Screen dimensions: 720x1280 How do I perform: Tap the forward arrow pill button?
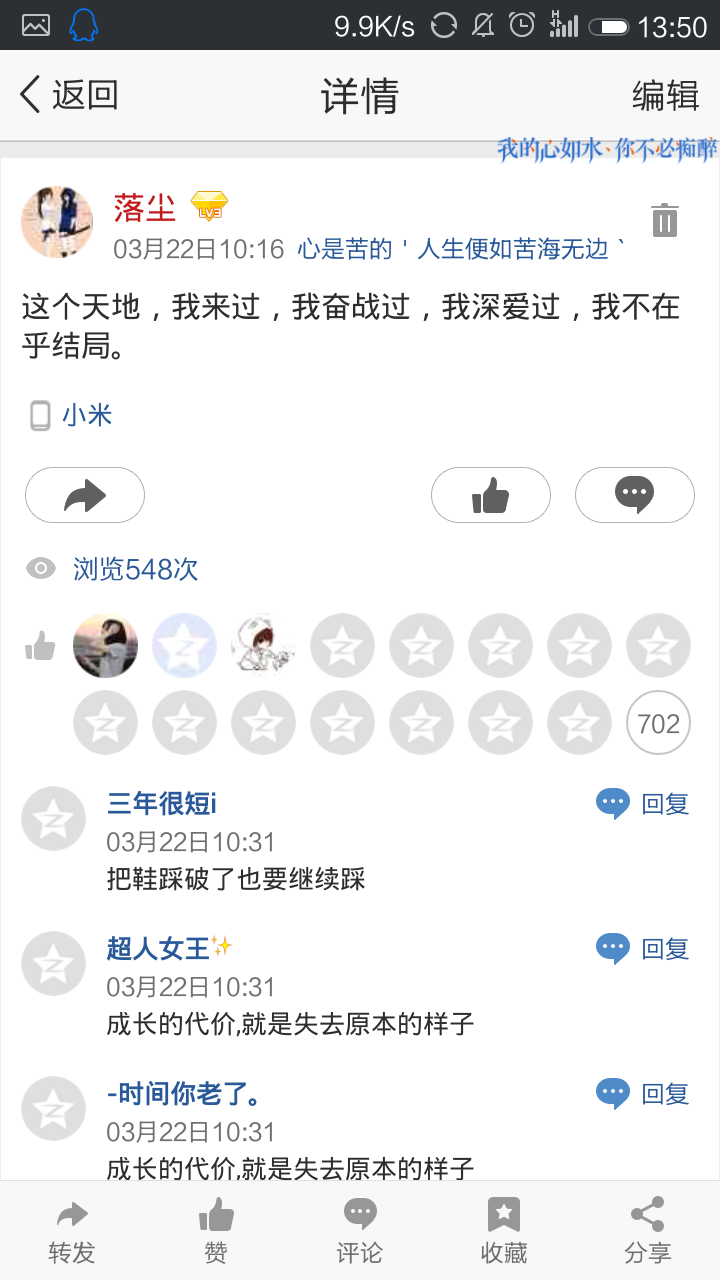tap(85, 495)
